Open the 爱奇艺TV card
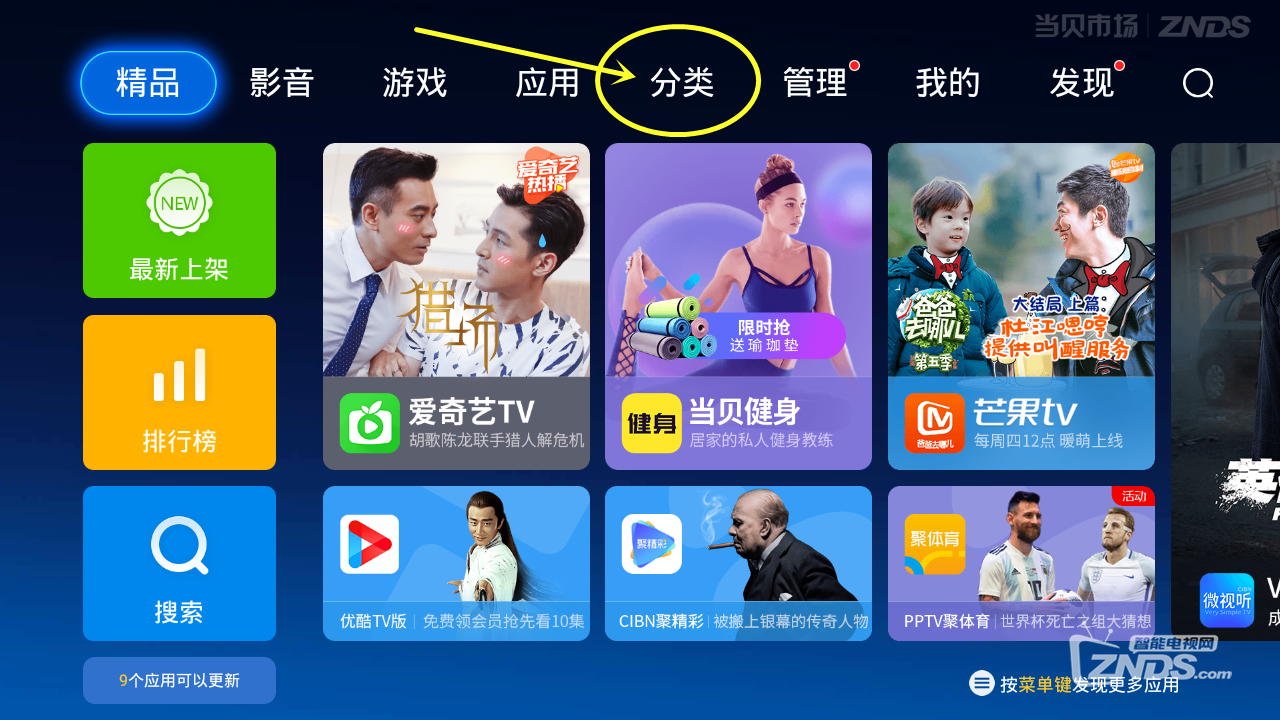The image size is (1280, 720). pyautogui.click(x=456, y=306)
